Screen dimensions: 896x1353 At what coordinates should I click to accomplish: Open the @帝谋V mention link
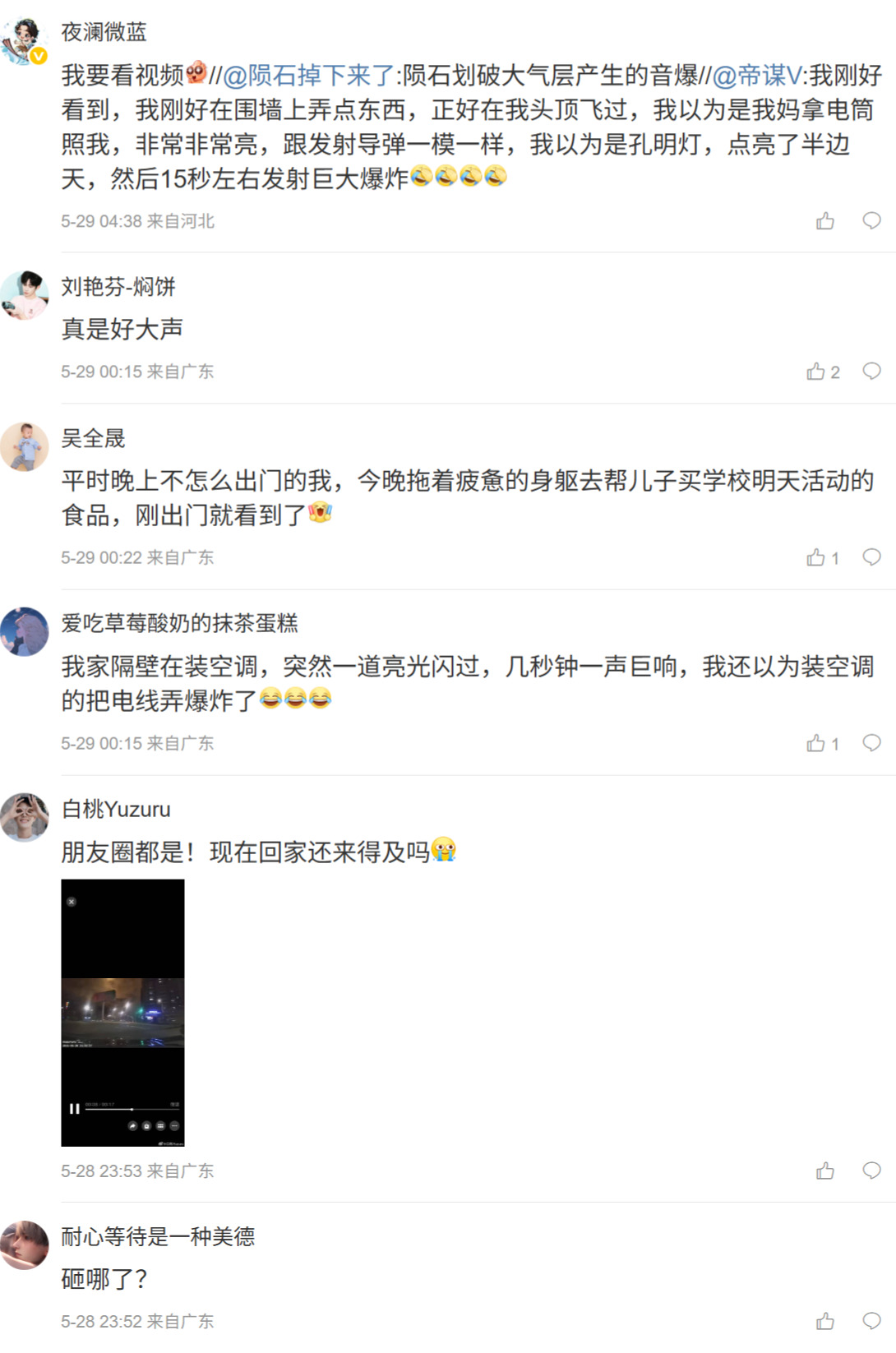coord(756,76)
